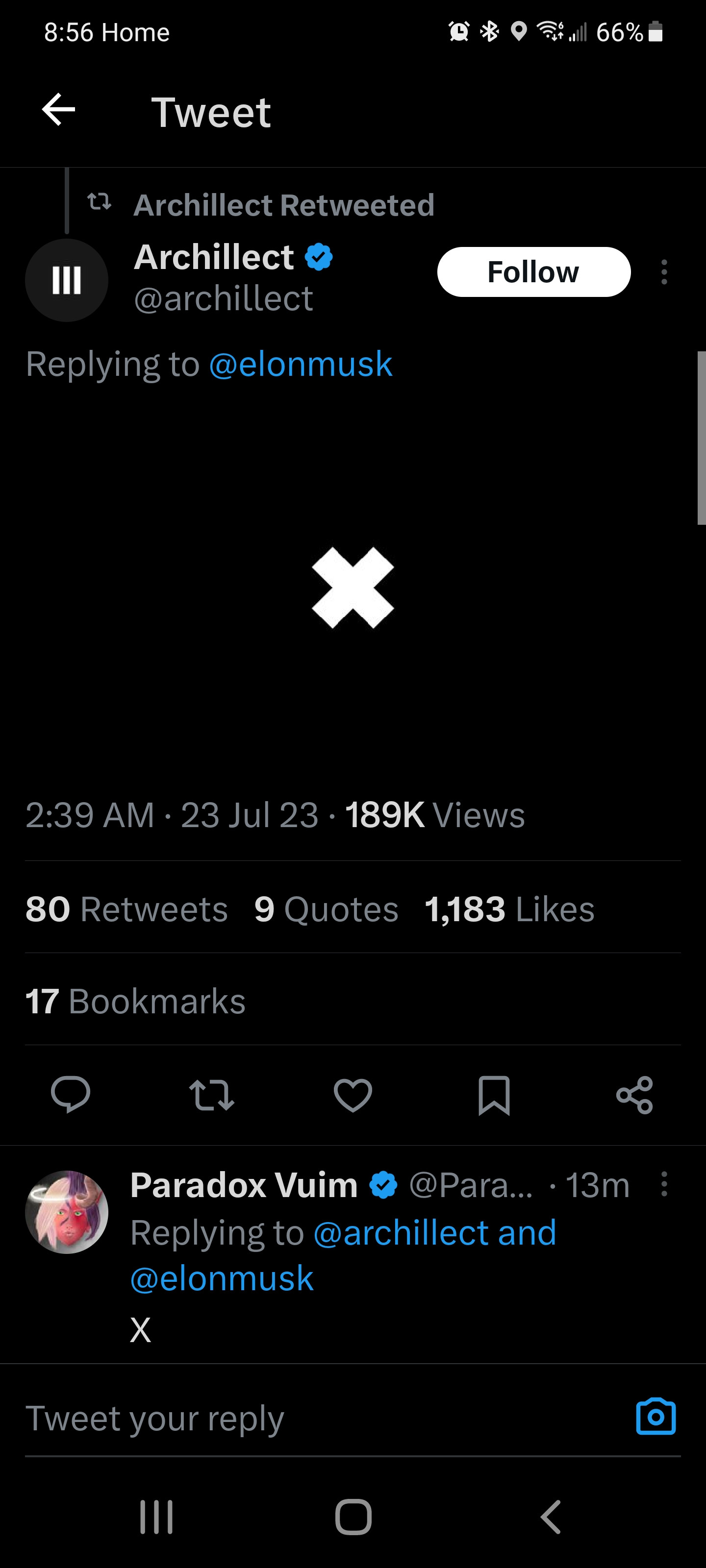The width and height of the screenshot is (706, 1568).
Task: Share Archillect's tweet
Action: 635,1095
